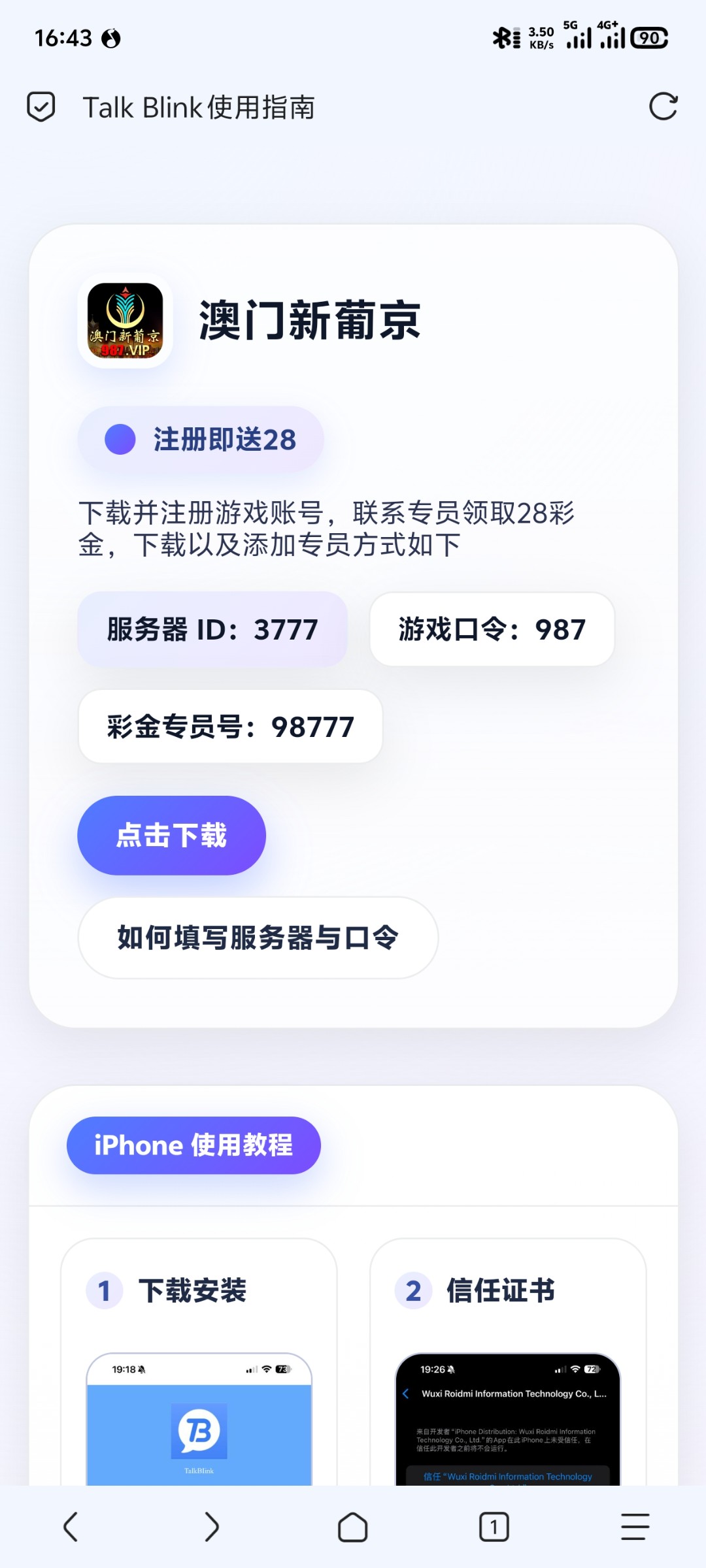The width and height of the screenshot is (706, 1568).
Task: Copy the 游戏口令: 987 chip
Action: (x=492, y=629)
